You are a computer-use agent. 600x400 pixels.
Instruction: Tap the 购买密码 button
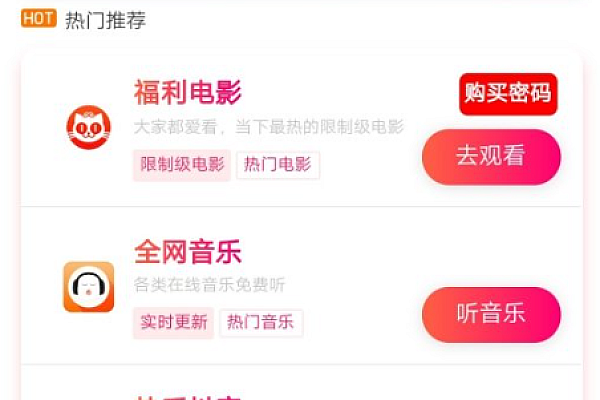pos(508,94)
